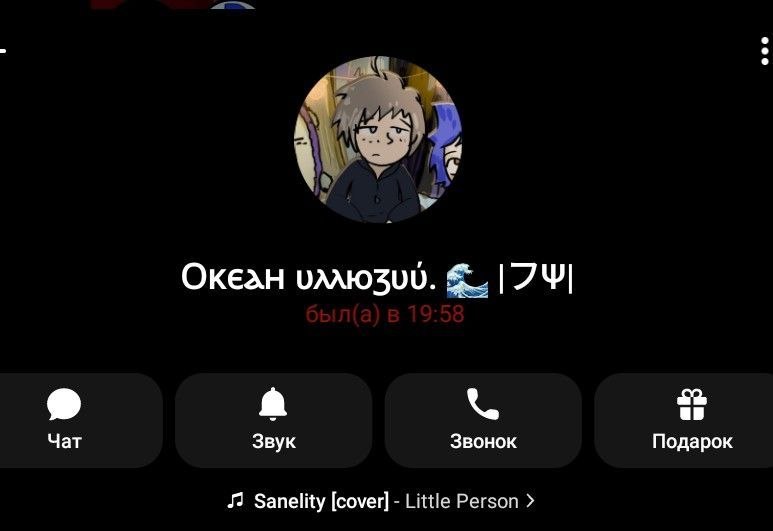The image size is (773, 531).
Task: Toggle notifications with the Звук button
Action: click(x=274, y=420)
